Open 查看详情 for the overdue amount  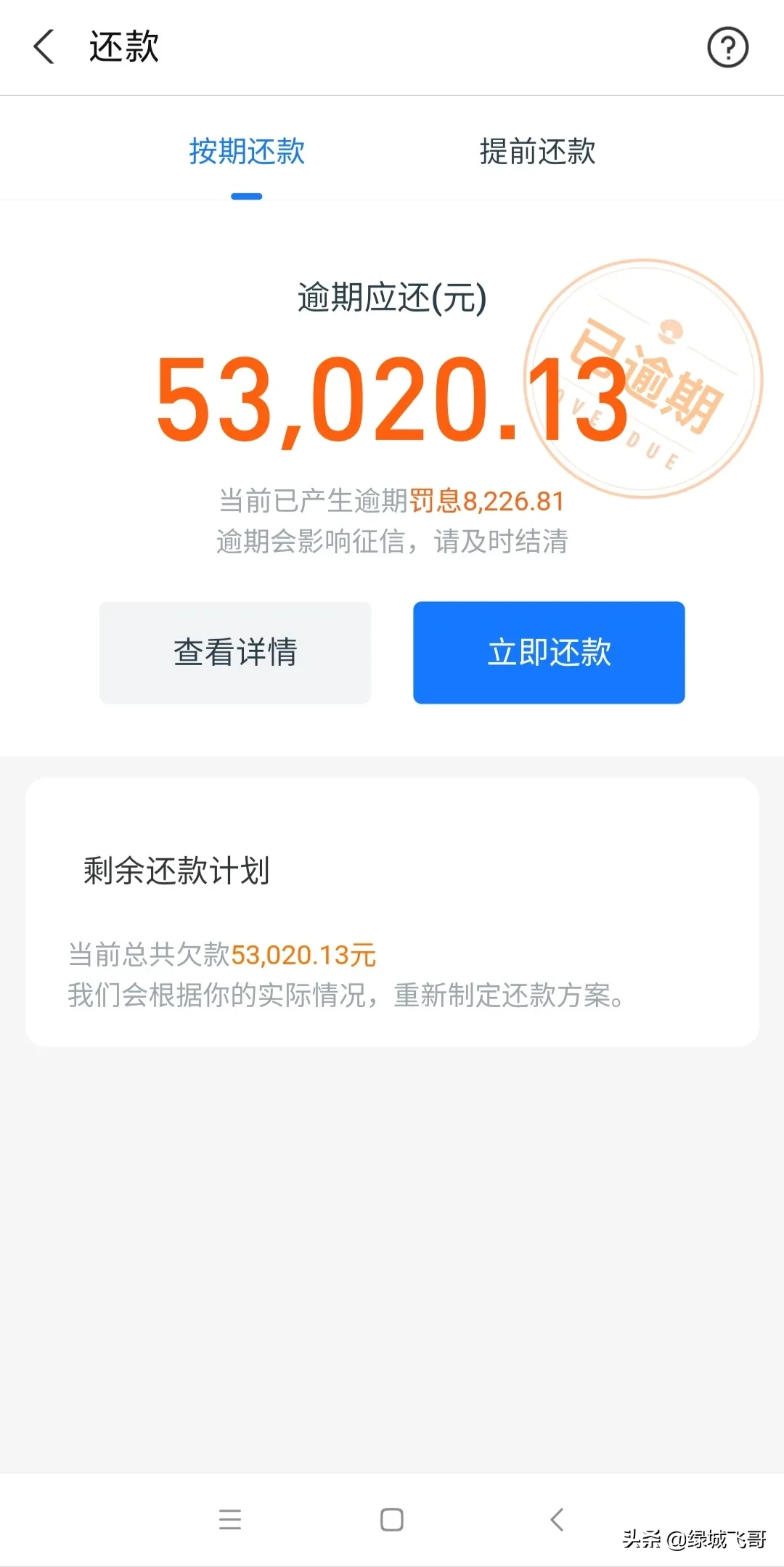tap(235, 652)
